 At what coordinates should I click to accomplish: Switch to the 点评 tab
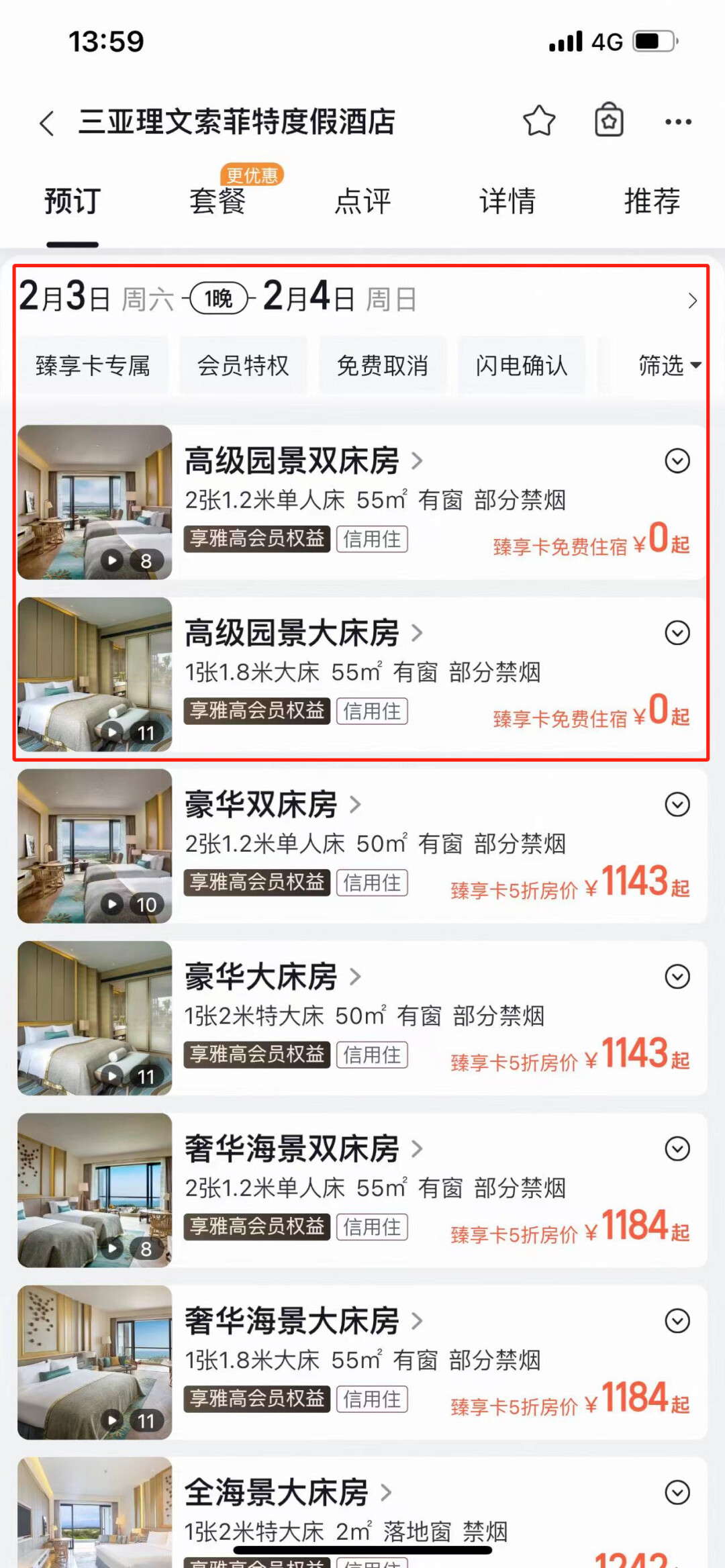coord(362,201)
